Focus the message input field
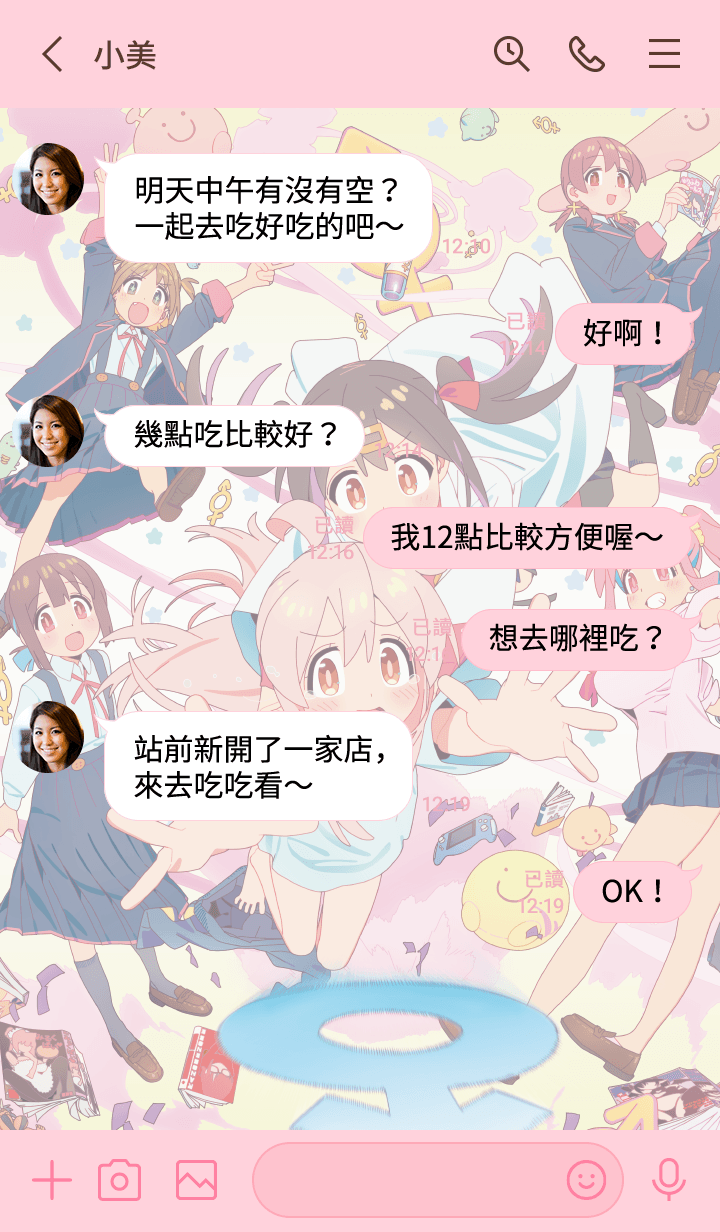The width and height of the screenshot is (720, 1232). pyautogui.click(x=405, y=1181)
